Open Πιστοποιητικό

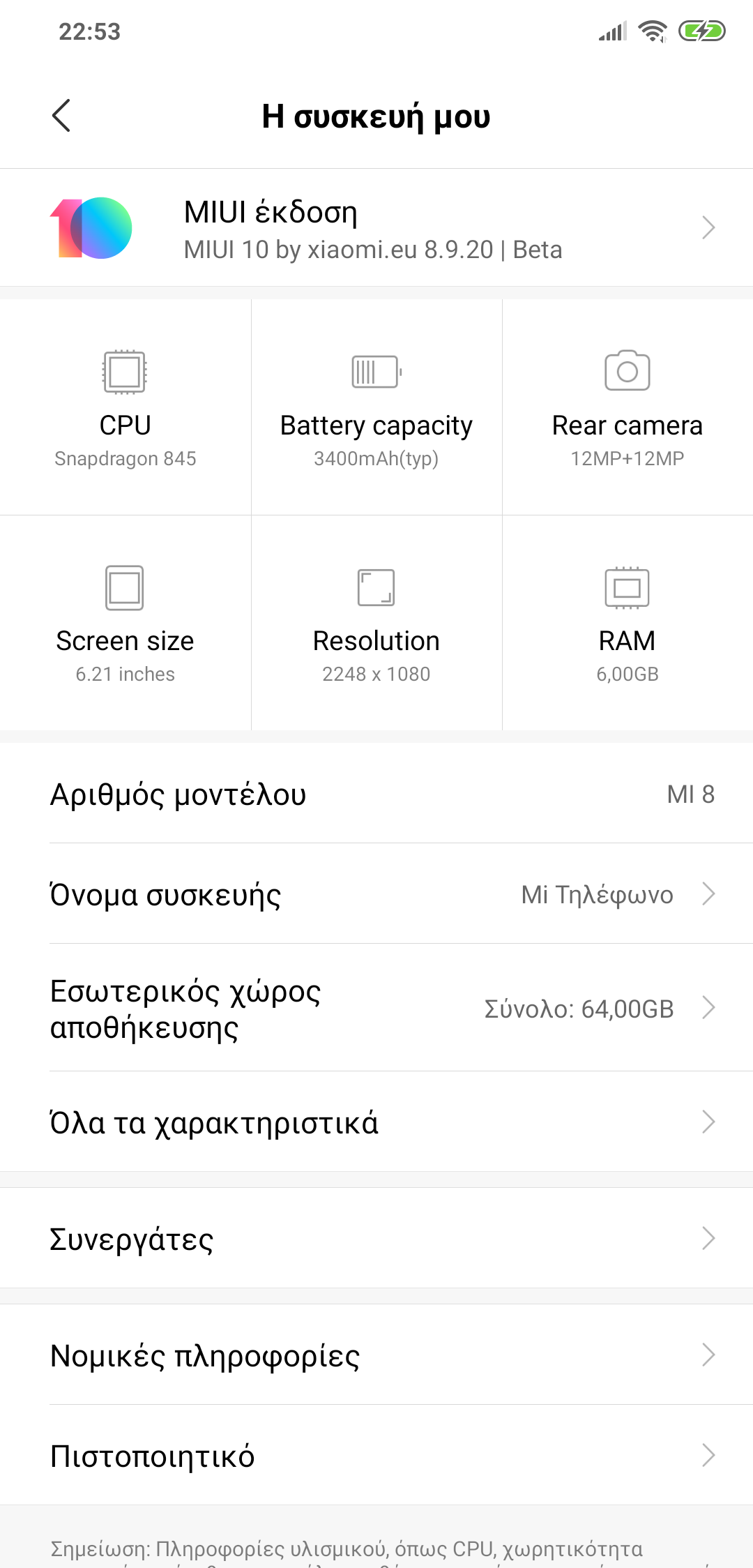pos(376,1456)
